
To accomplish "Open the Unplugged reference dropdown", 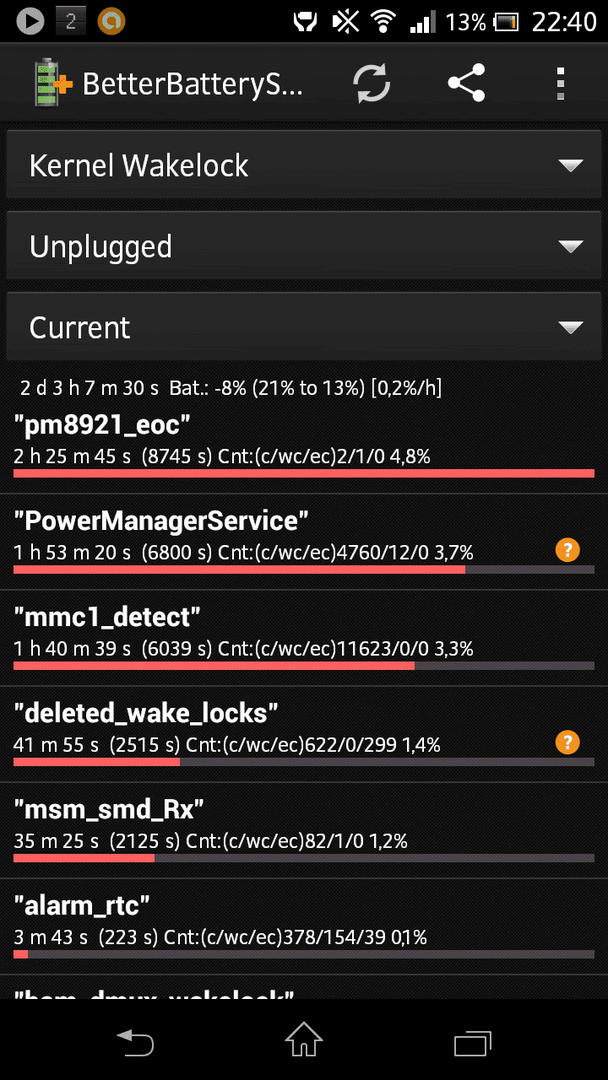I will pos(304,246).
